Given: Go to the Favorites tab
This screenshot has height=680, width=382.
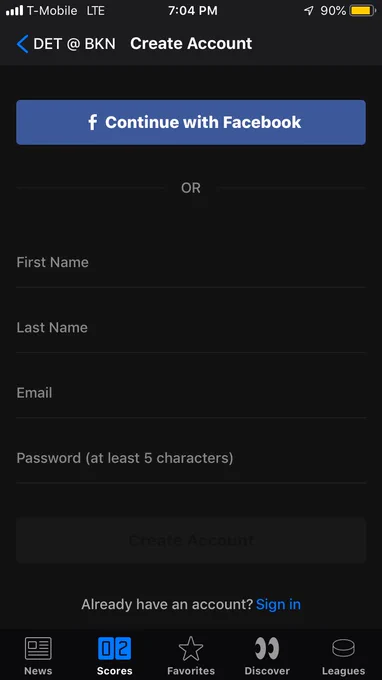Looking at the screenshot, I should tap(191, 656).
